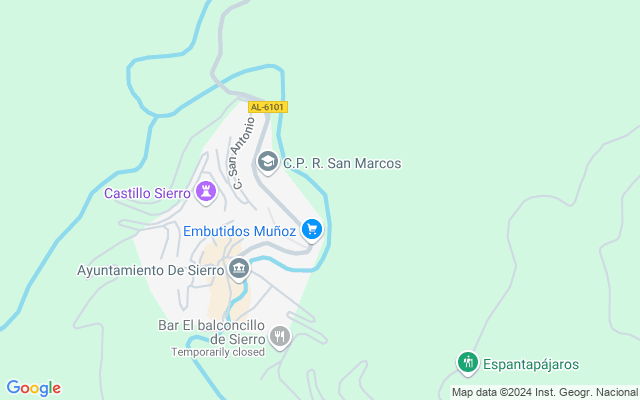Open the Castillo Sierro map marker
This screenshot has height=400, width=640.
coord(207,191)
